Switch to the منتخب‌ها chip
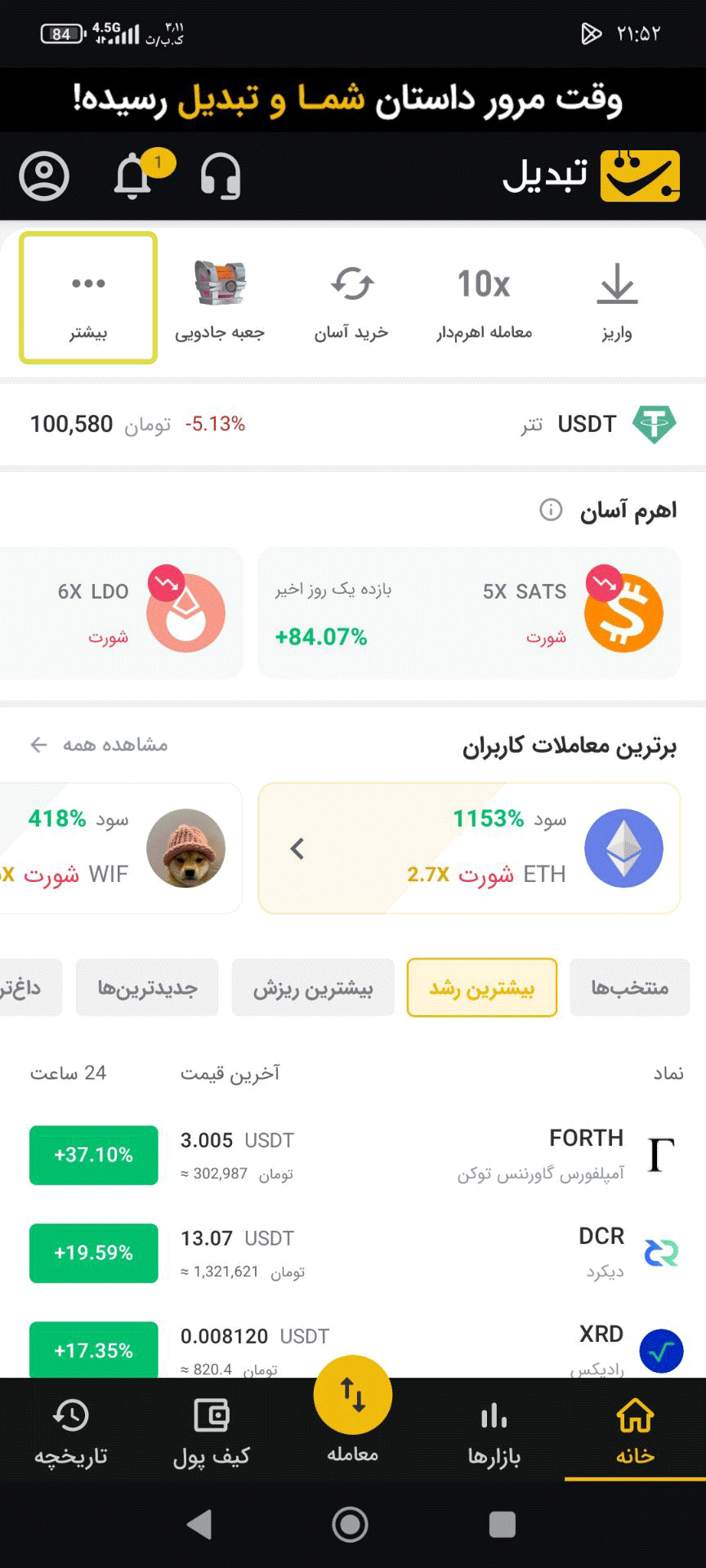This screenshot has height=1568, width=706. tap(629, 988)
